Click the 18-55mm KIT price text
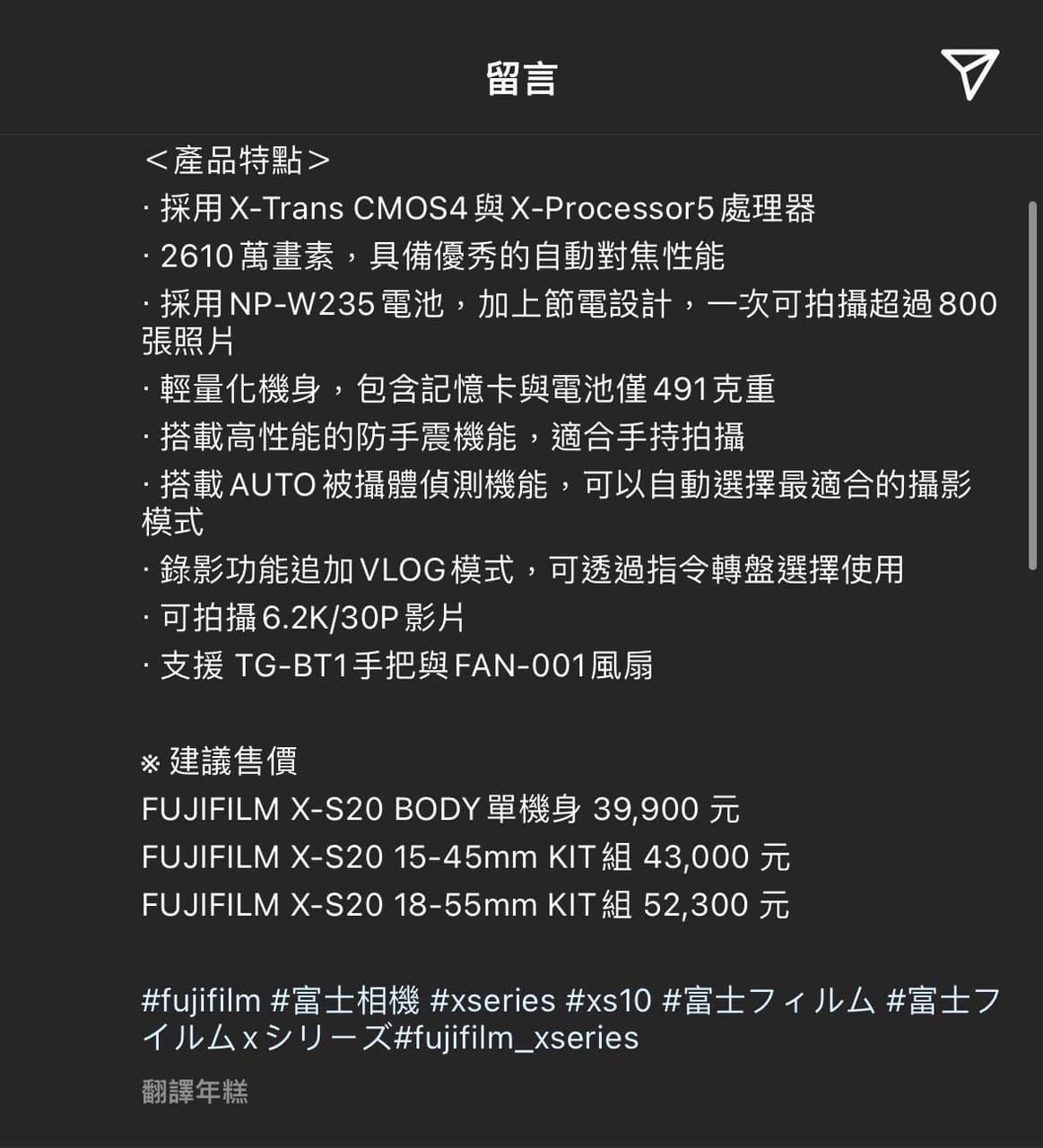The height and width of the screenshot is (1148, 1043). pyautogui.click(x=465, y=904)
